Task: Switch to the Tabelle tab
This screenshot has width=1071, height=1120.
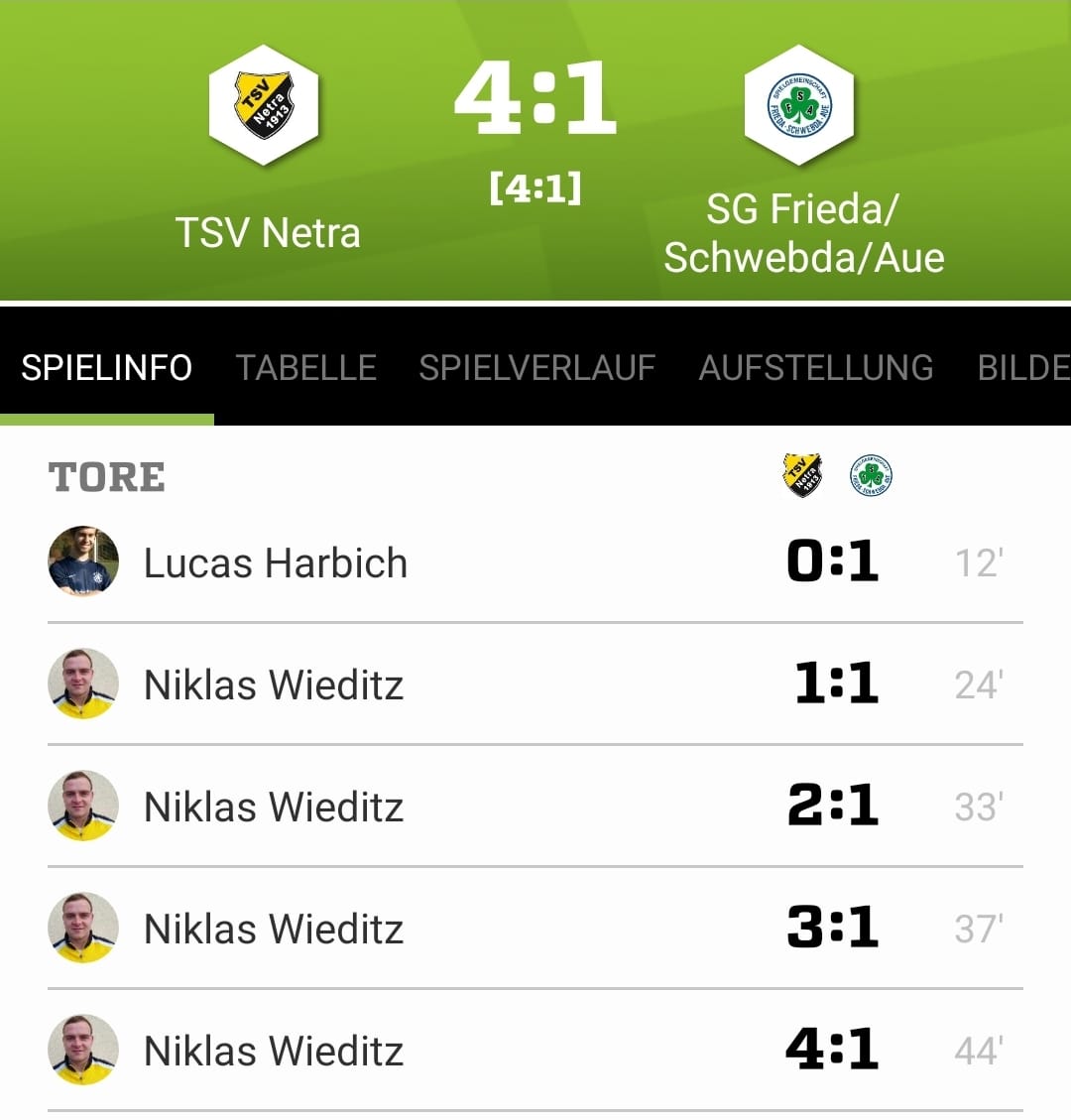Action: tap(305, 368)
